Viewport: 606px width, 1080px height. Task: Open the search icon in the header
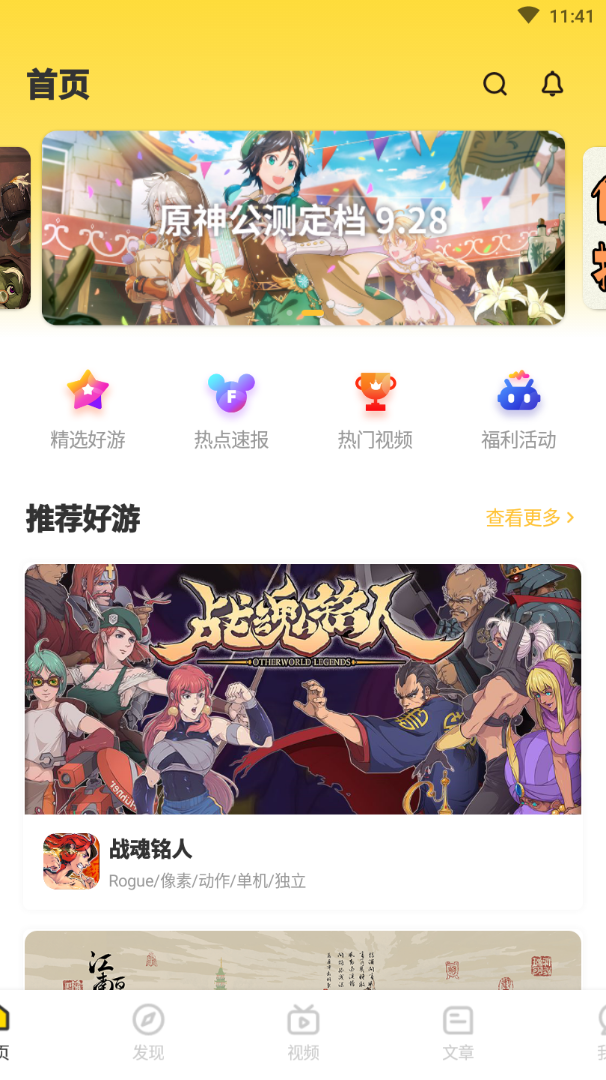click(495, 84)
